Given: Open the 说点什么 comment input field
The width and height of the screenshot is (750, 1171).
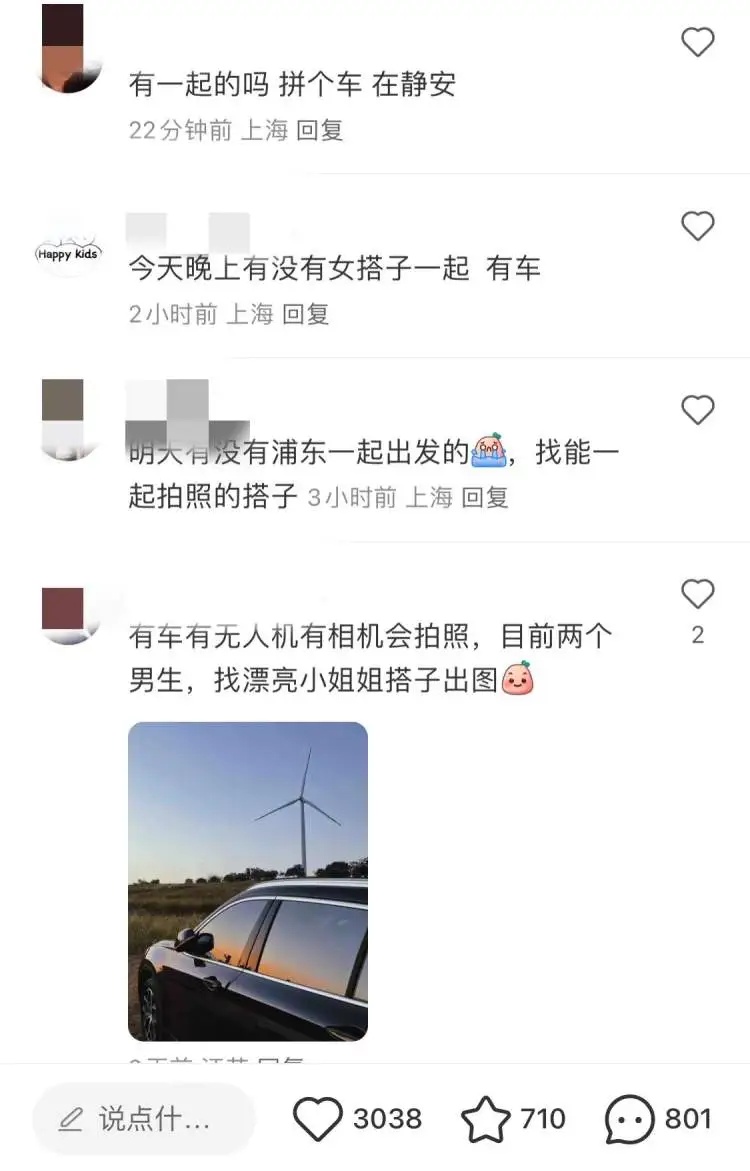Looking at the screenshot, I should (x=140, y=1117).
